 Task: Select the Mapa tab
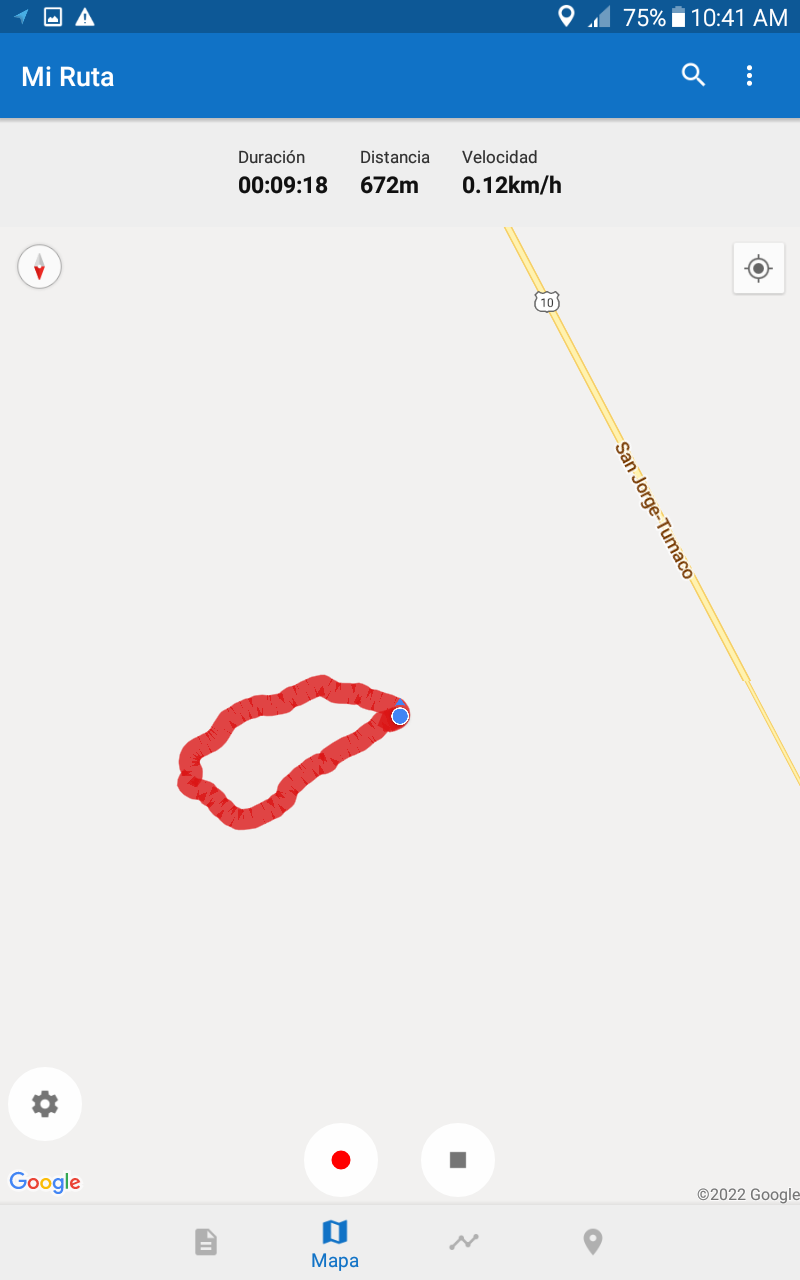coord(335,1243)
